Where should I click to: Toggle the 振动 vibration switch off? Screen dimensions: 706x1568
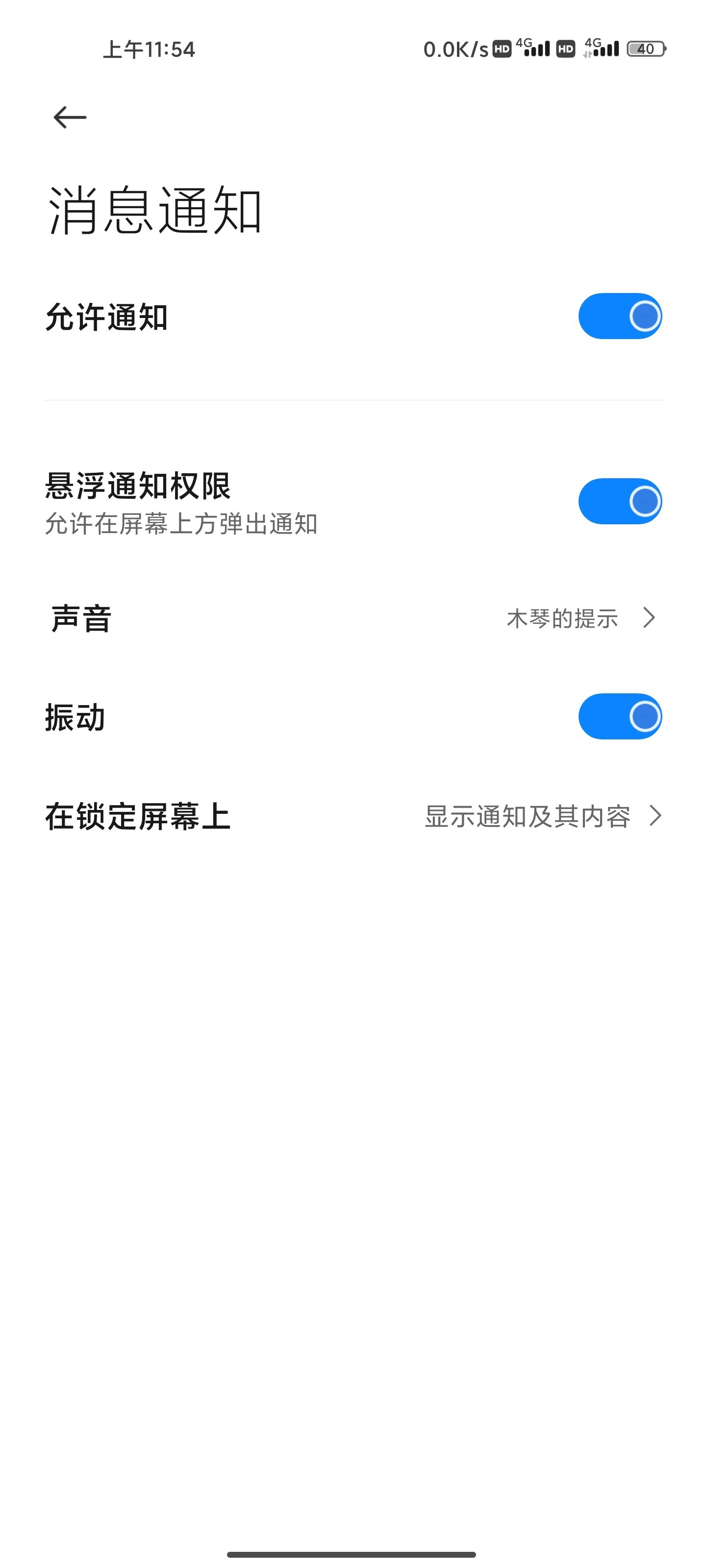coord(620,716)
